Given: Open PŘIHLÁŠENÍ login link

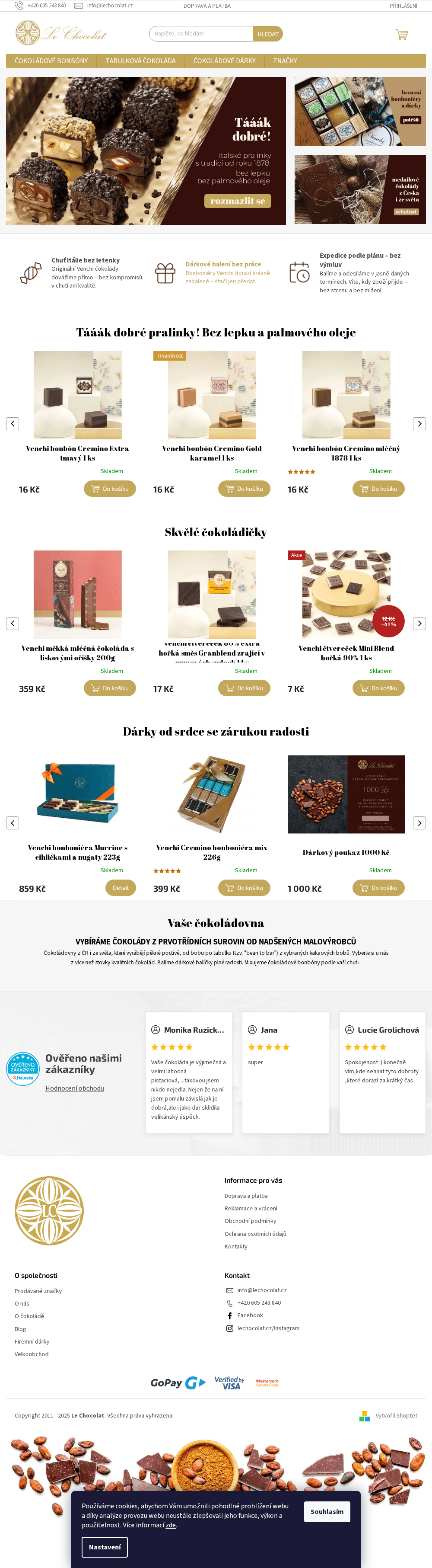Looking at the screenshot, I should [403, 6].
